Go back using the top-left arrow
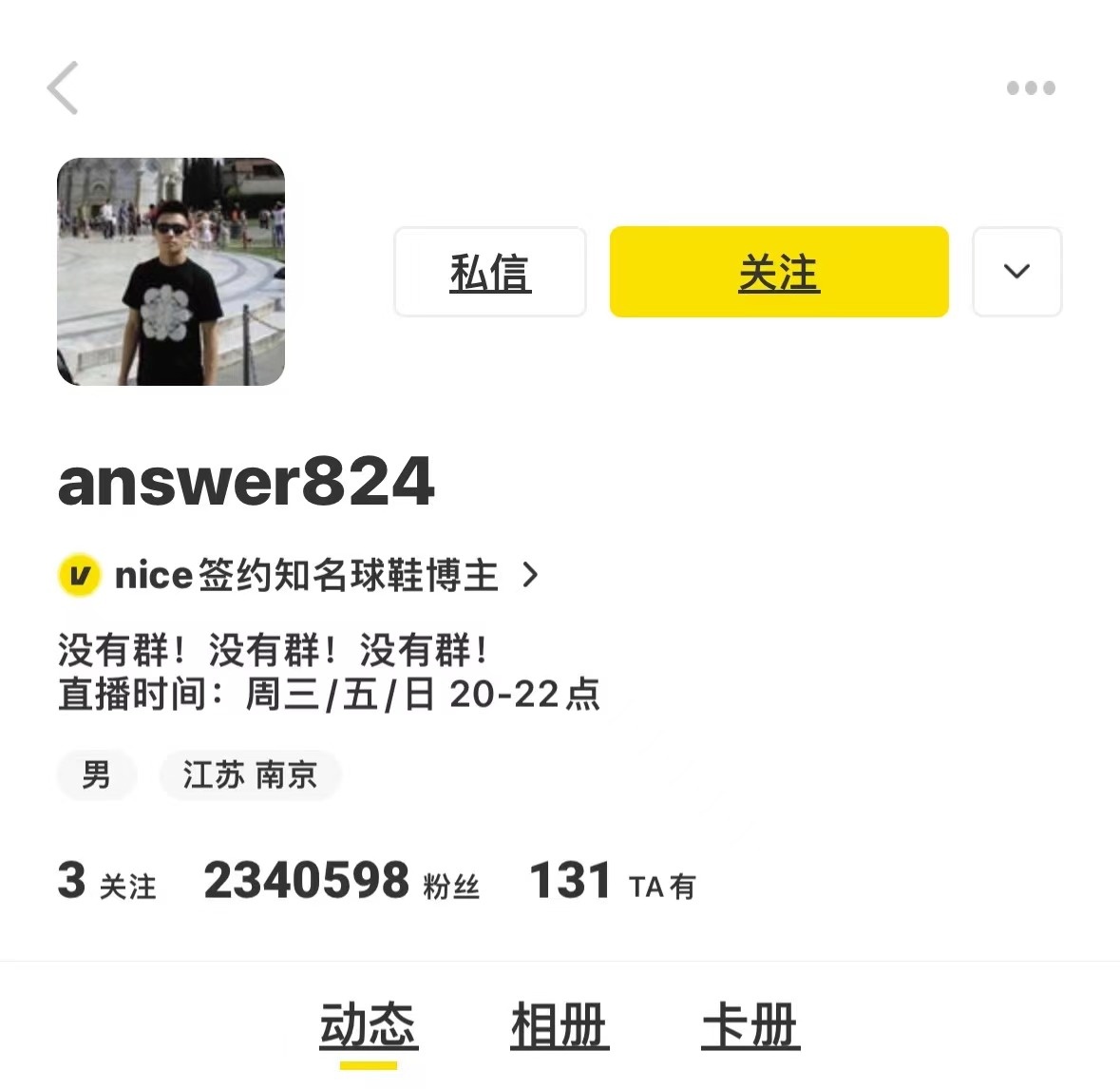 coord(63,88)
